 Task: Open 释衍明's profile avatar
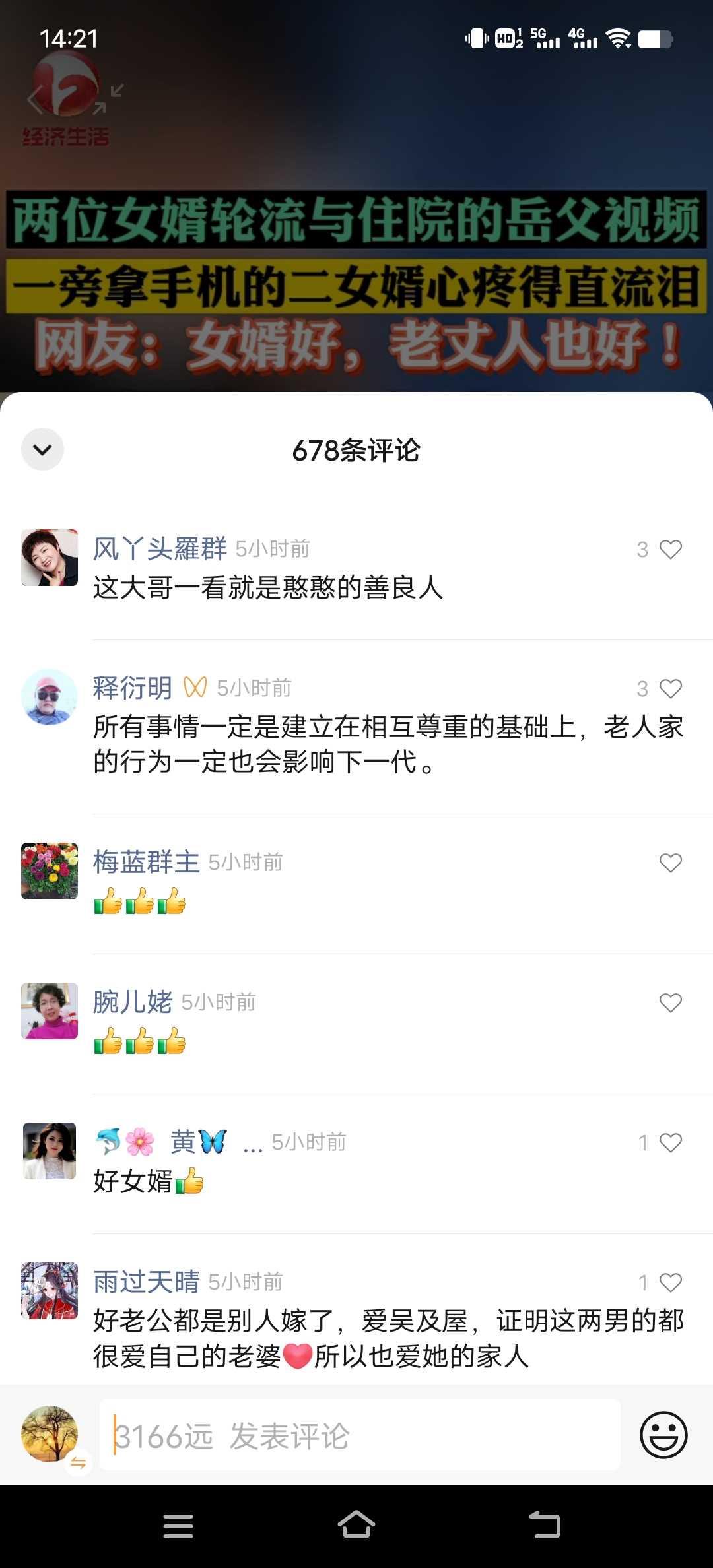50,697
